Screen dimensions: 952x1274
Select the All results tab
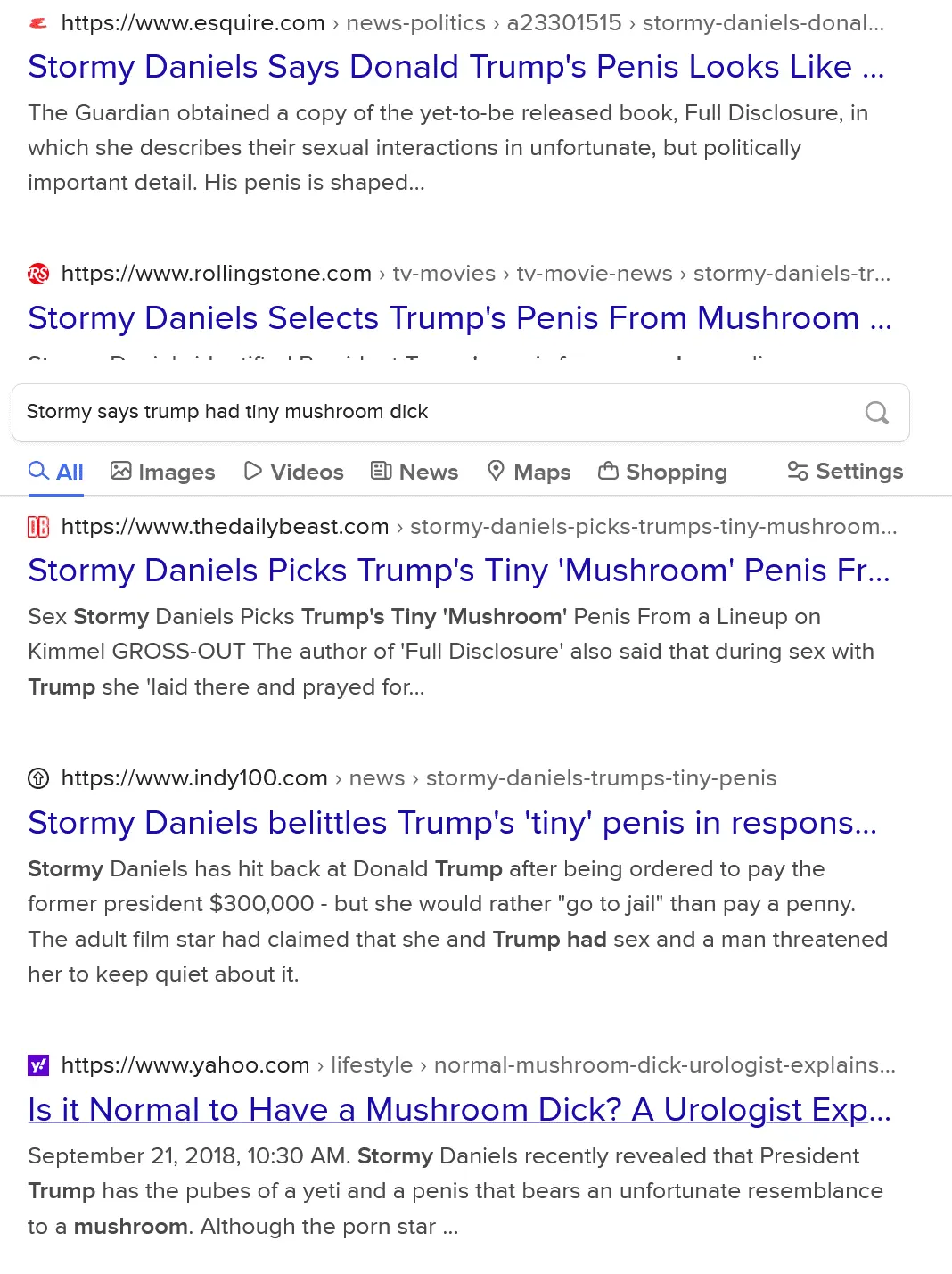[x=56, y=472]
